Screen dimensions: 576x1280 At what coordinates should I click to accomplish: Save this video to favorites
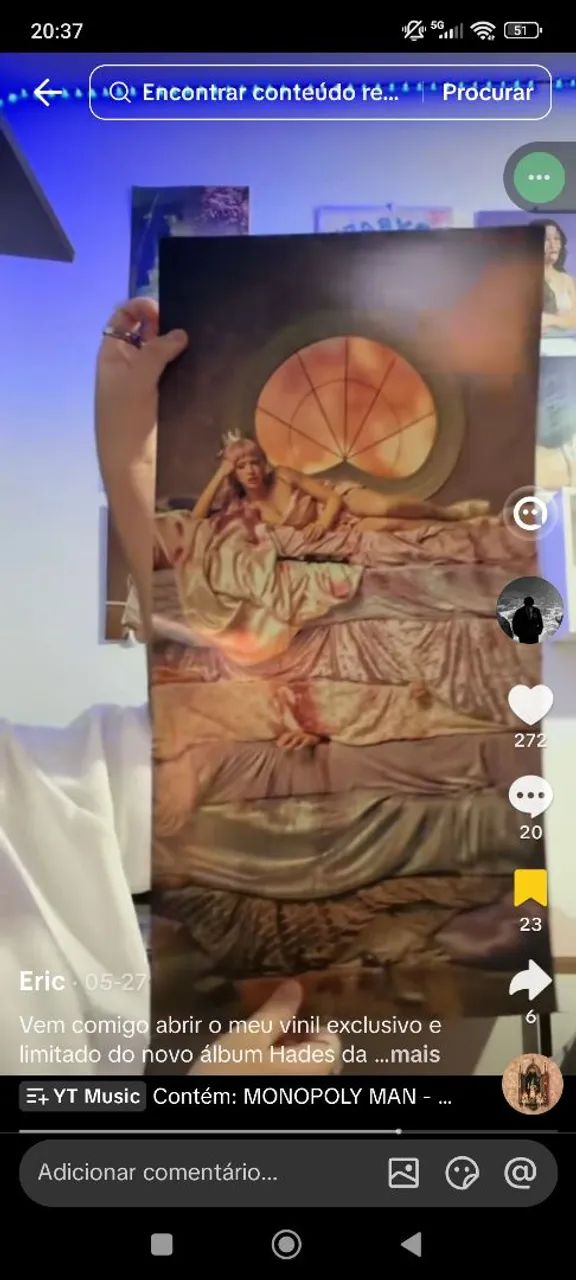(530, 888)
